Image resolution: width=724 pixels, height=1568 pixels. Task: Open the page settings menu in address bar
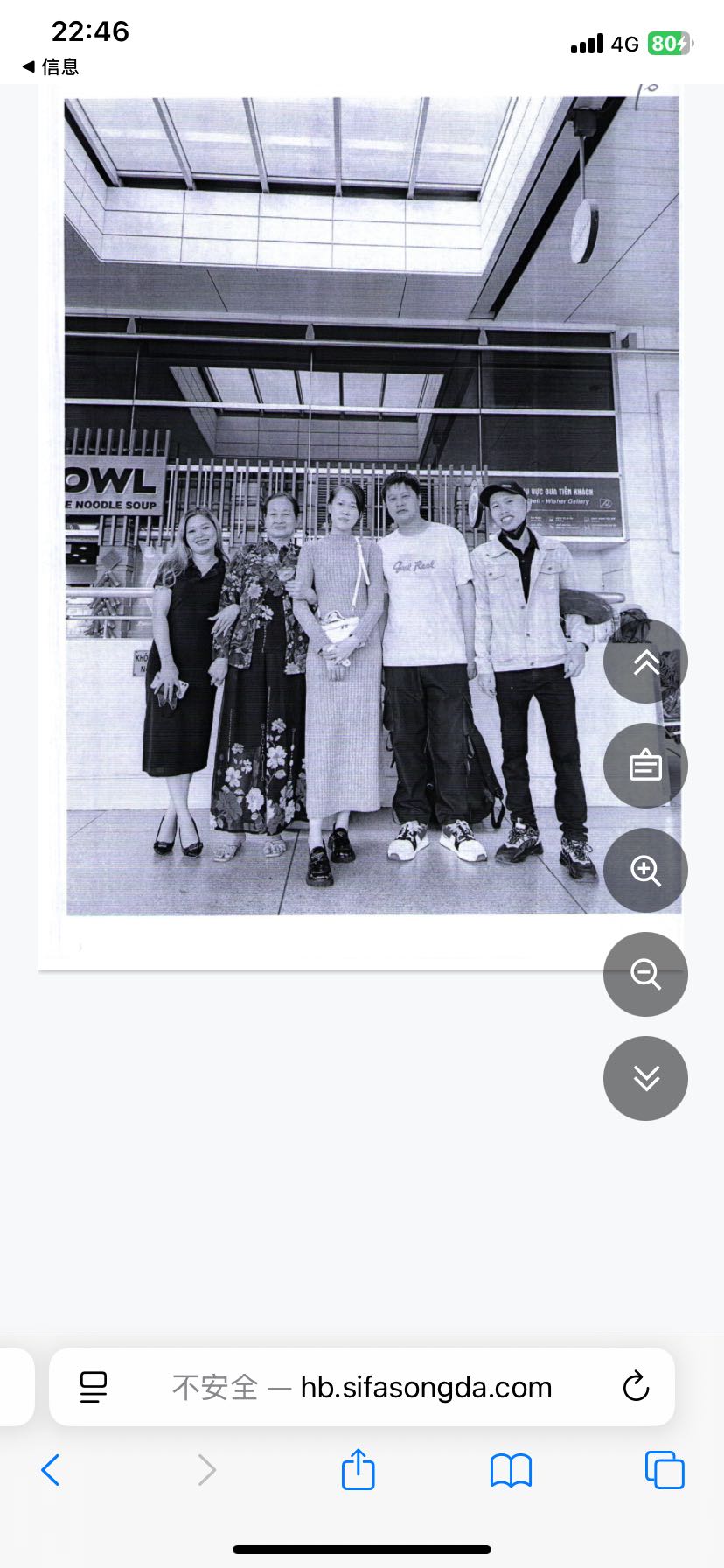[94, 1387]
